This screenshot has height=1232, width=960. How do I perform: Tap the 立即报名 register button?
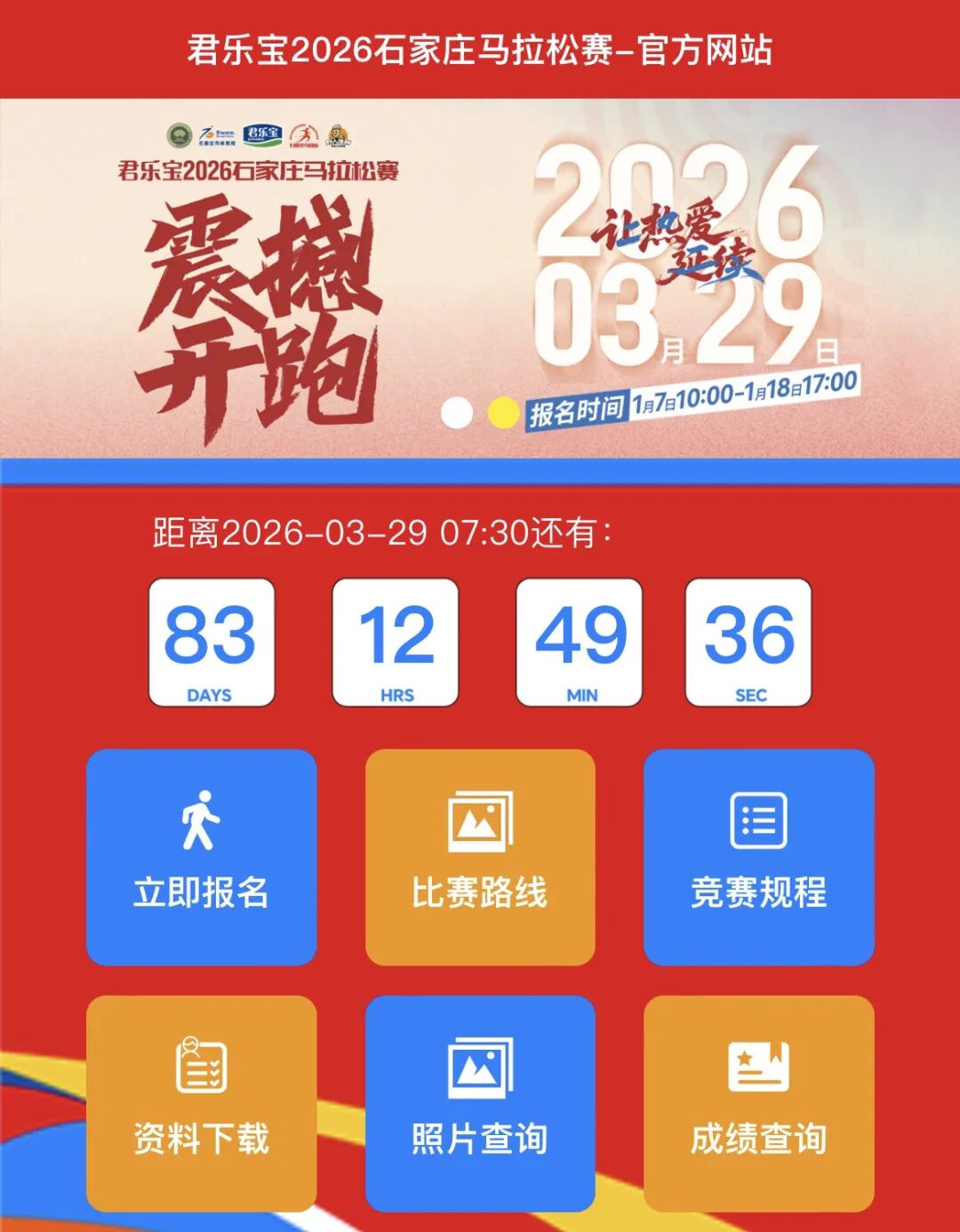(201, 856)
